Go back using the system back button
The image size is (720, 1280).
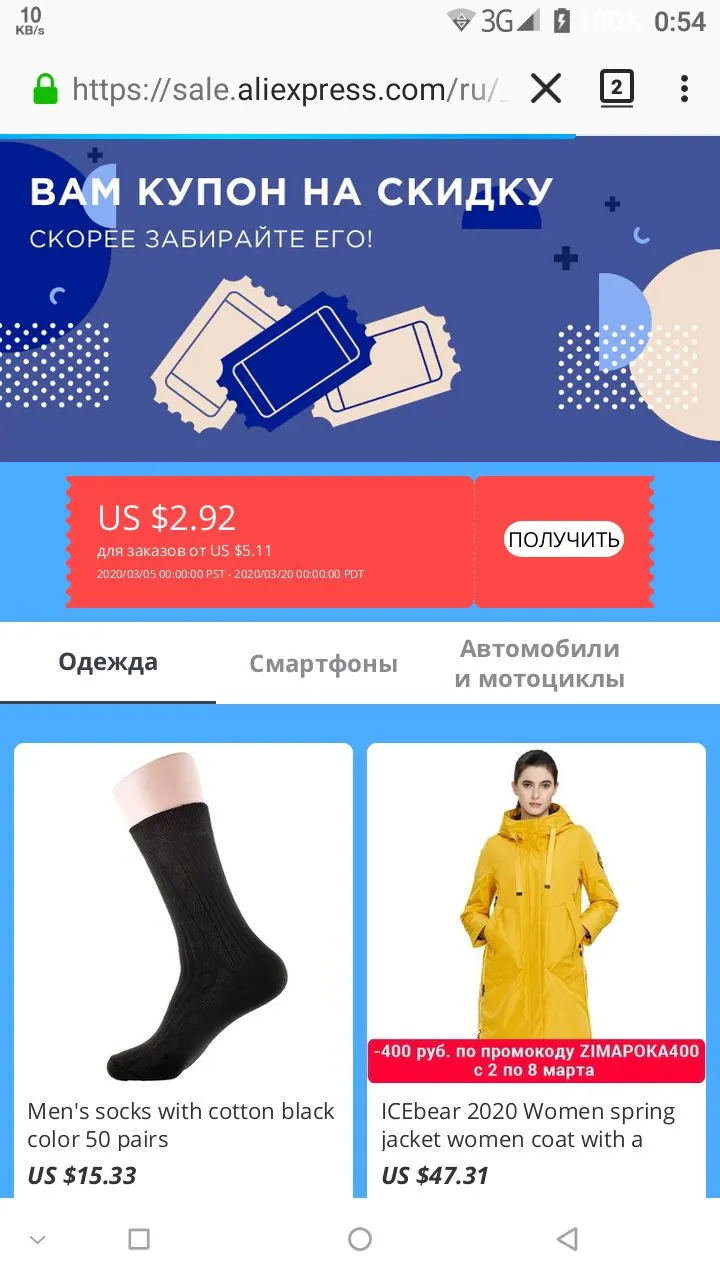pos(567,1239)
